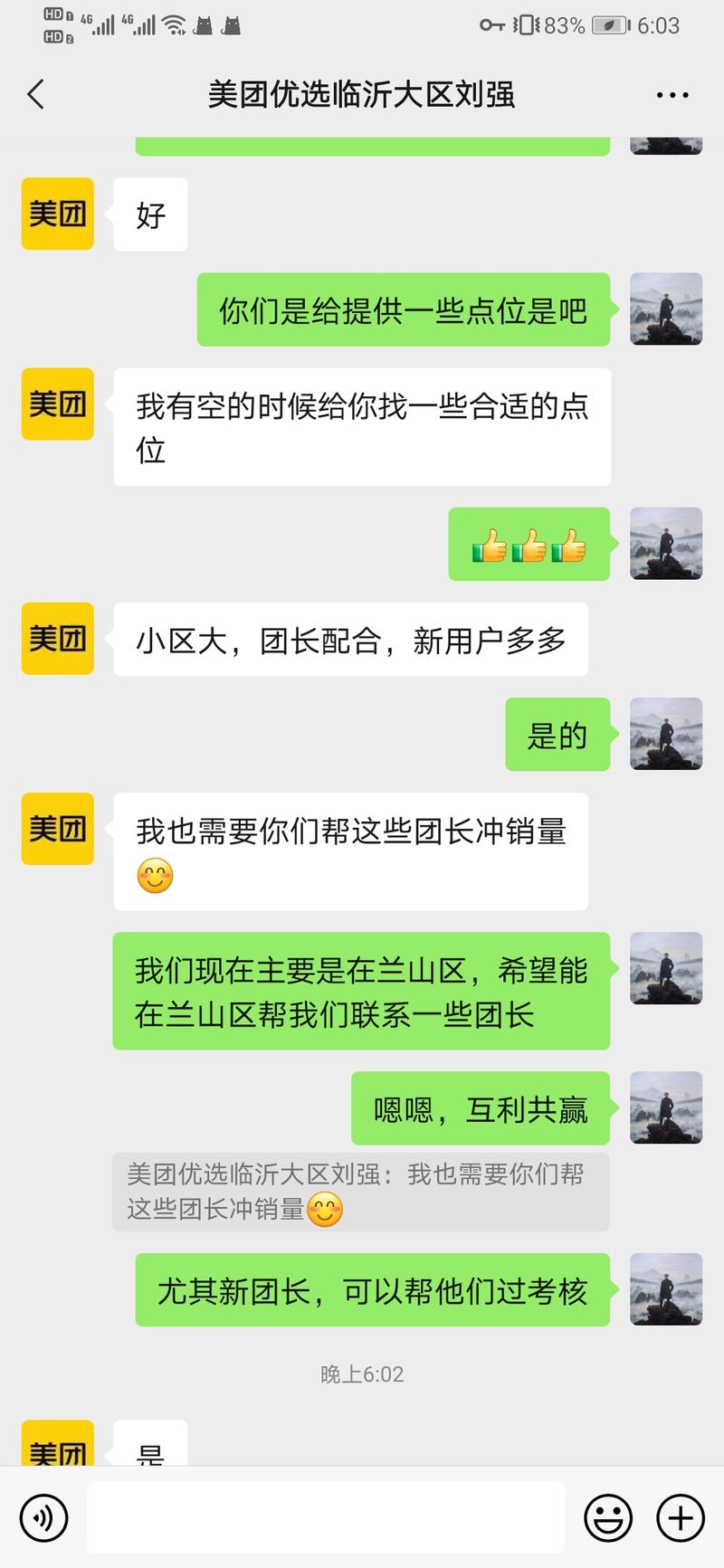Tap the 晚上6:02 timestamp
The height and width of the screenshot is (1568, 724).
coord(360,1374)
